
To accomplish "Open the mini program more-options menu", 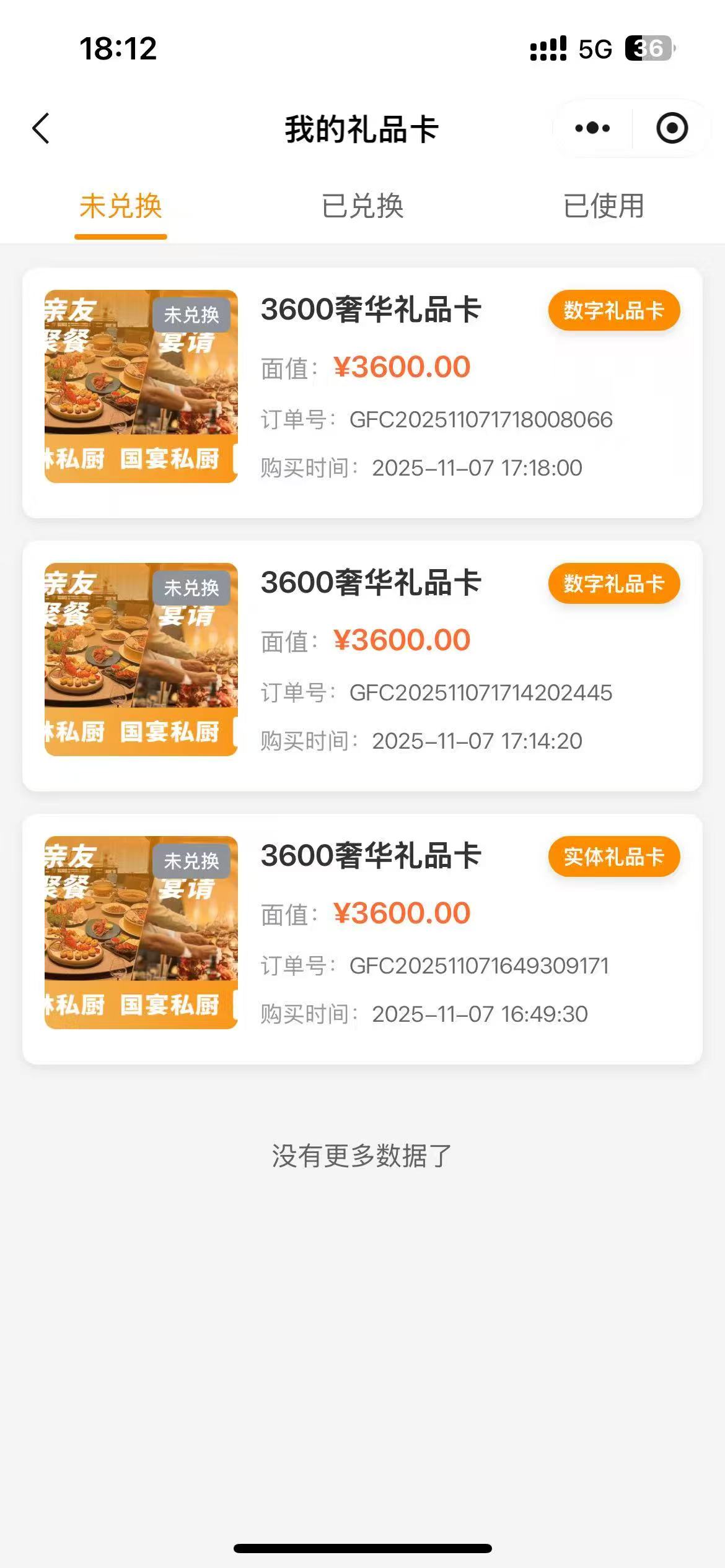I will click(x=592, y=128).
